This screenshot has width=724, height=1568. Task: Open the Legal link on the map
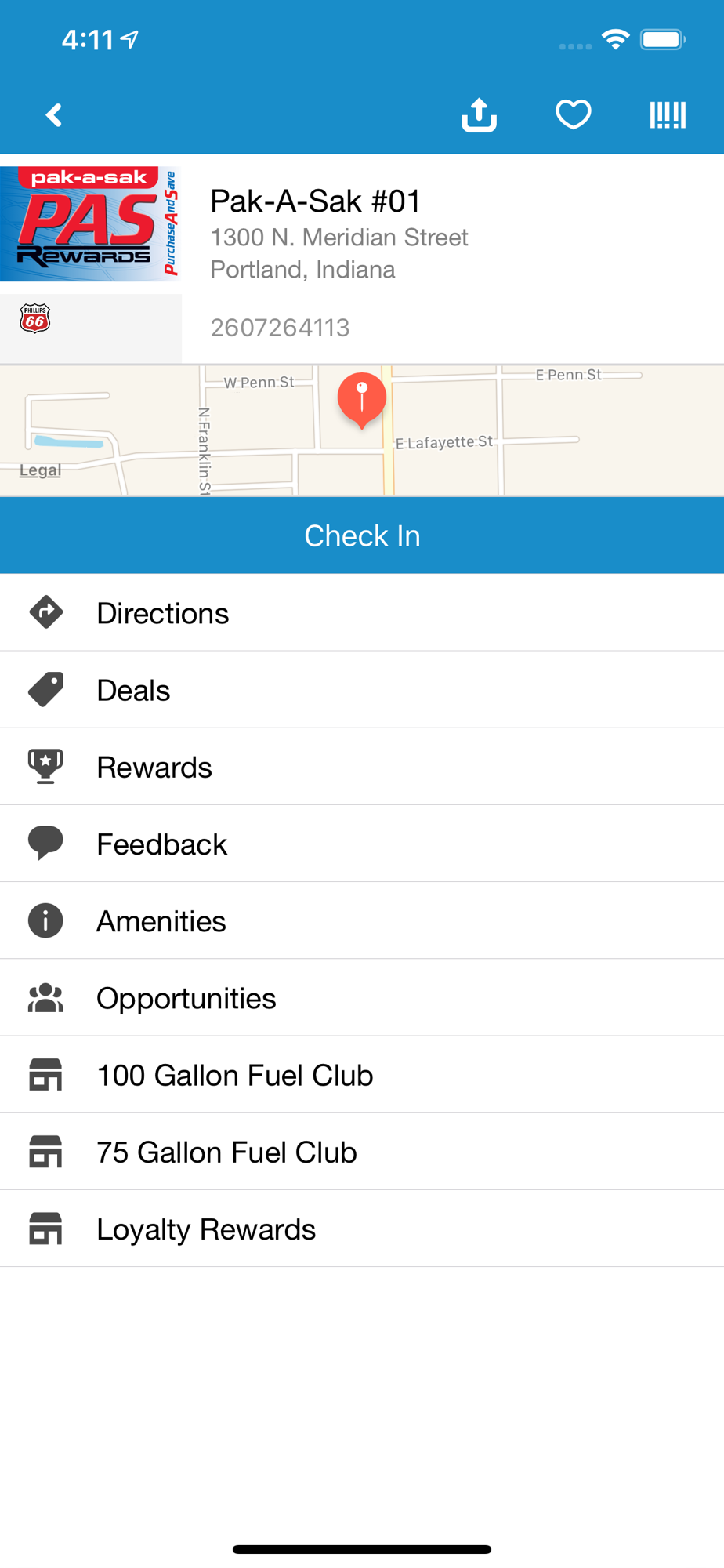pos(40,470)
